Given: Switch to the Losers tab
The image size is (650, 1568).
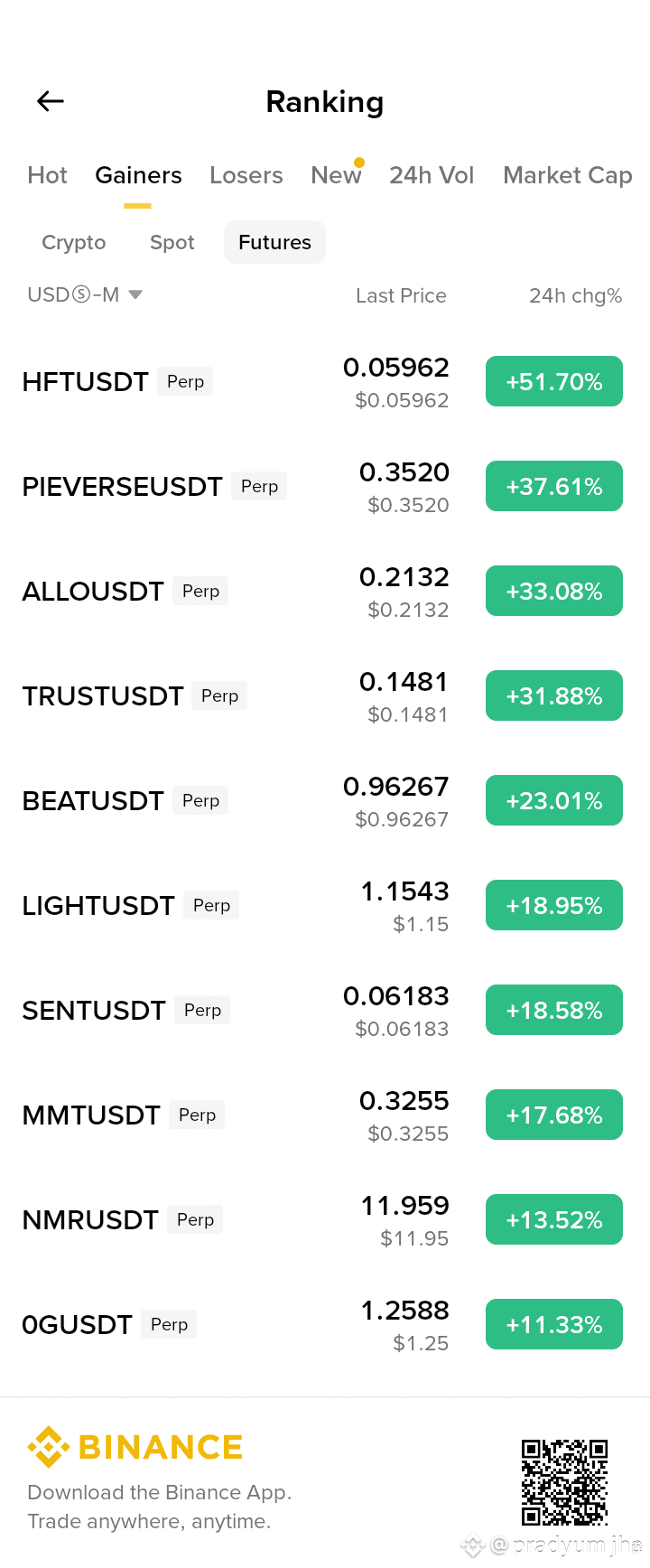Looking at the screenshot, I should 246,175.
